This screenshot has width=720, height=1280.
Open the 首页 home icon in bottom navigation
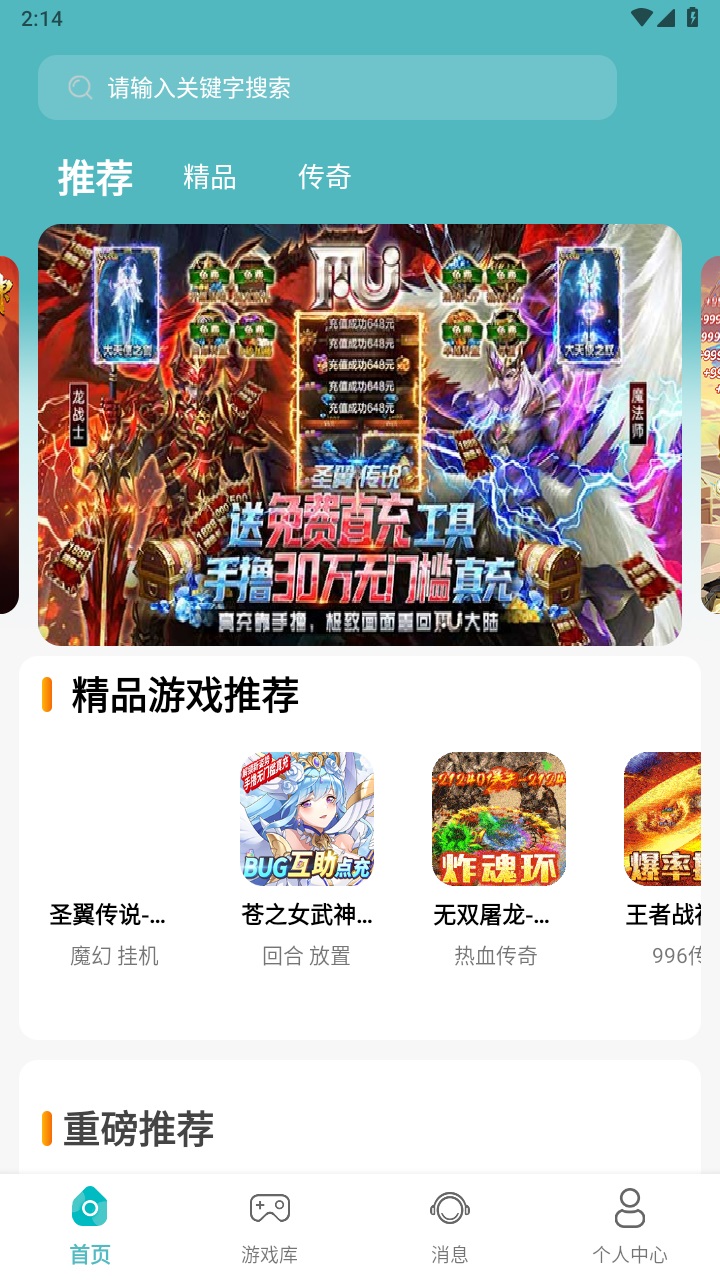click(89, 1207)
